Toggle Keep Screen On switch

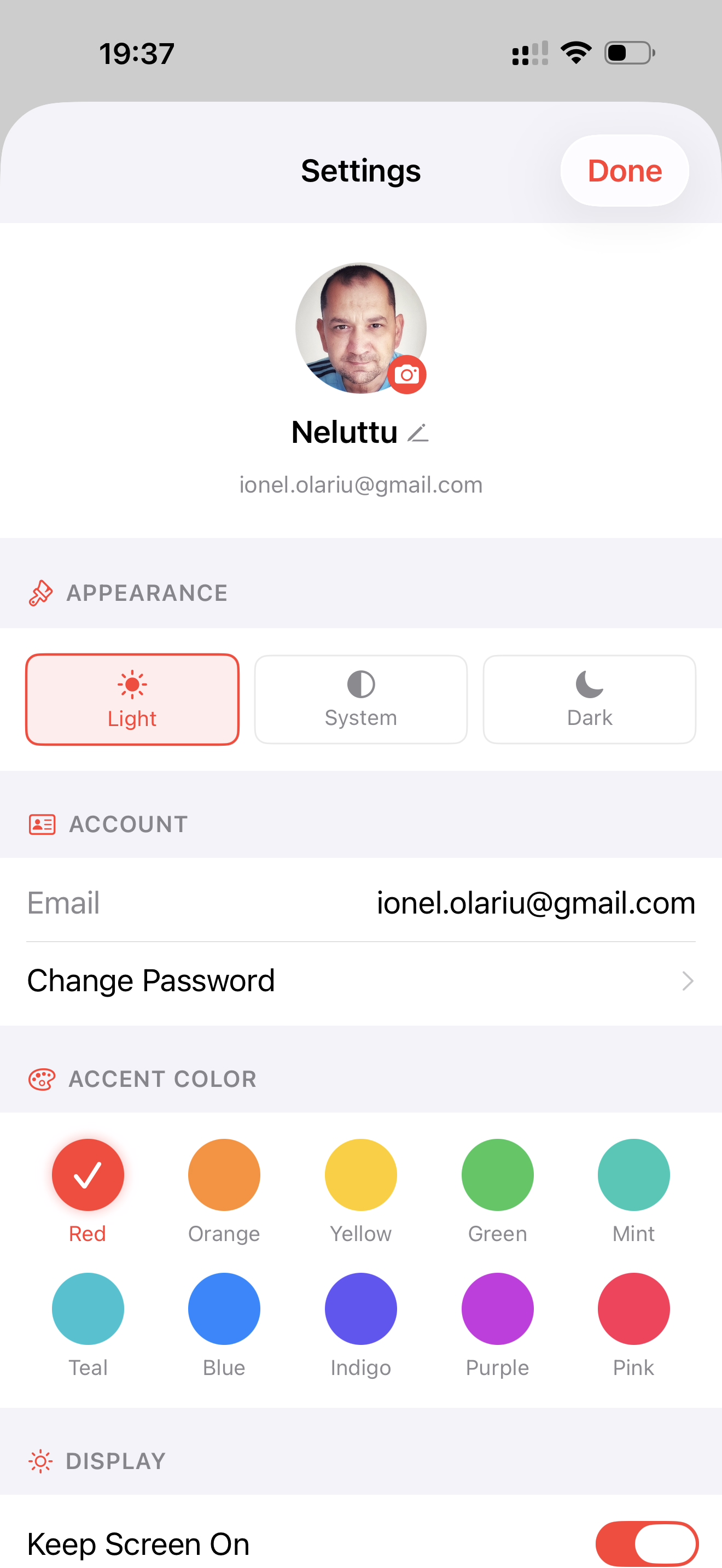pos(647,1543)
